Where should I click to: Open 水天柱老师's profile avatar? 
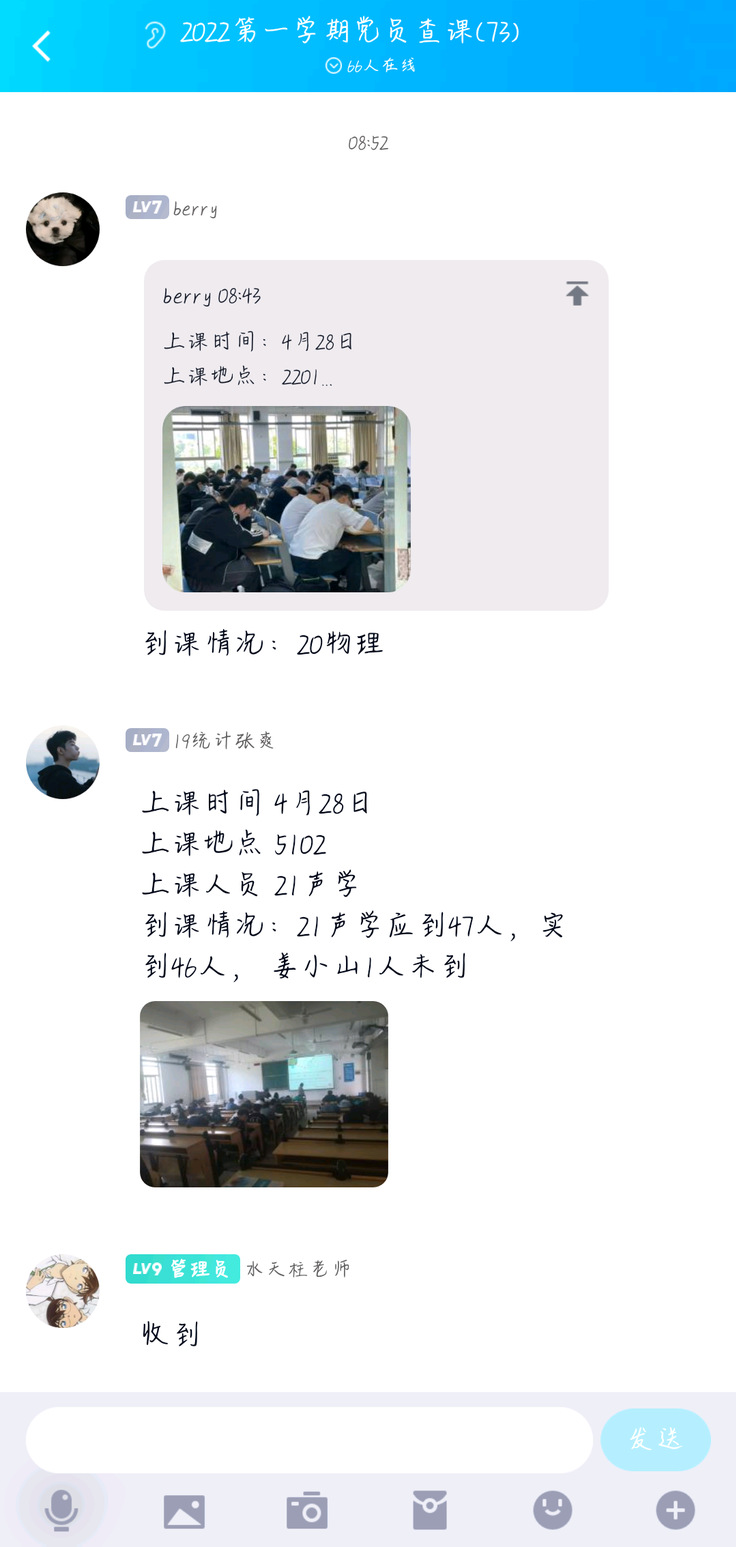(x=63, y=1291)
